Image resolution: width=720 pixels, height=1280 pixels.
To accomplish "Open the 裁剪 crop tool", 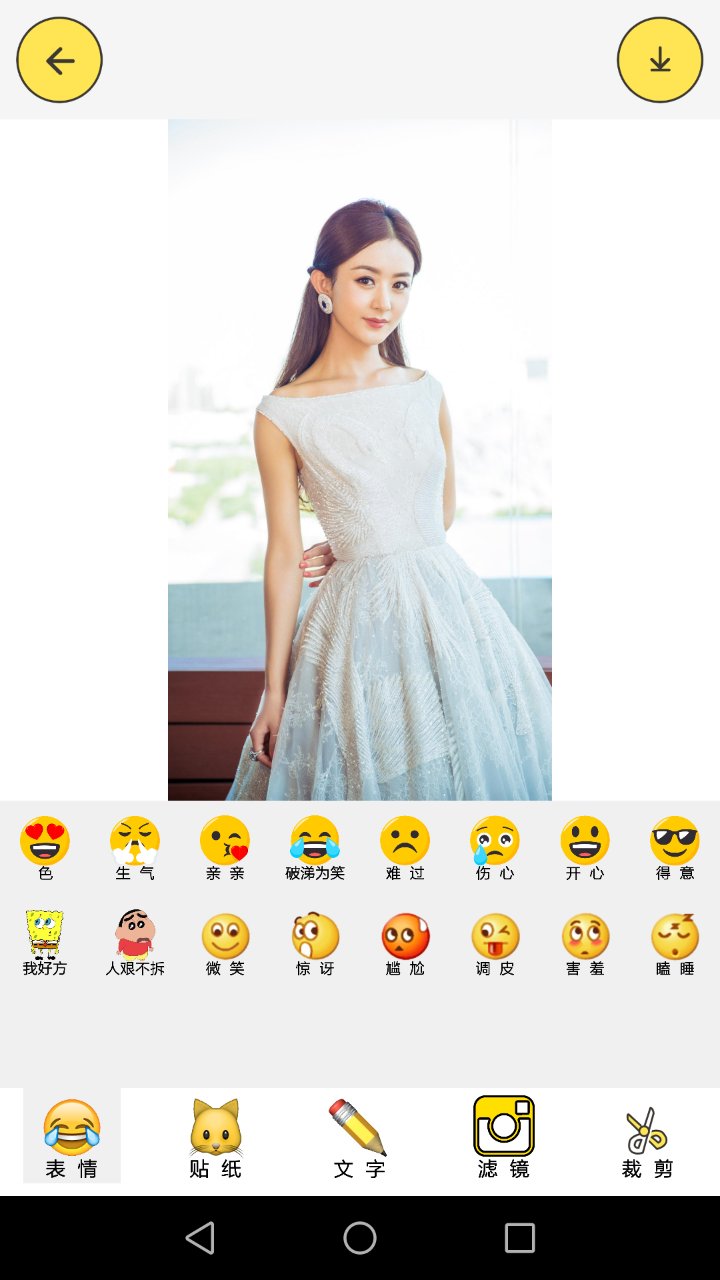I will 647,1138.
